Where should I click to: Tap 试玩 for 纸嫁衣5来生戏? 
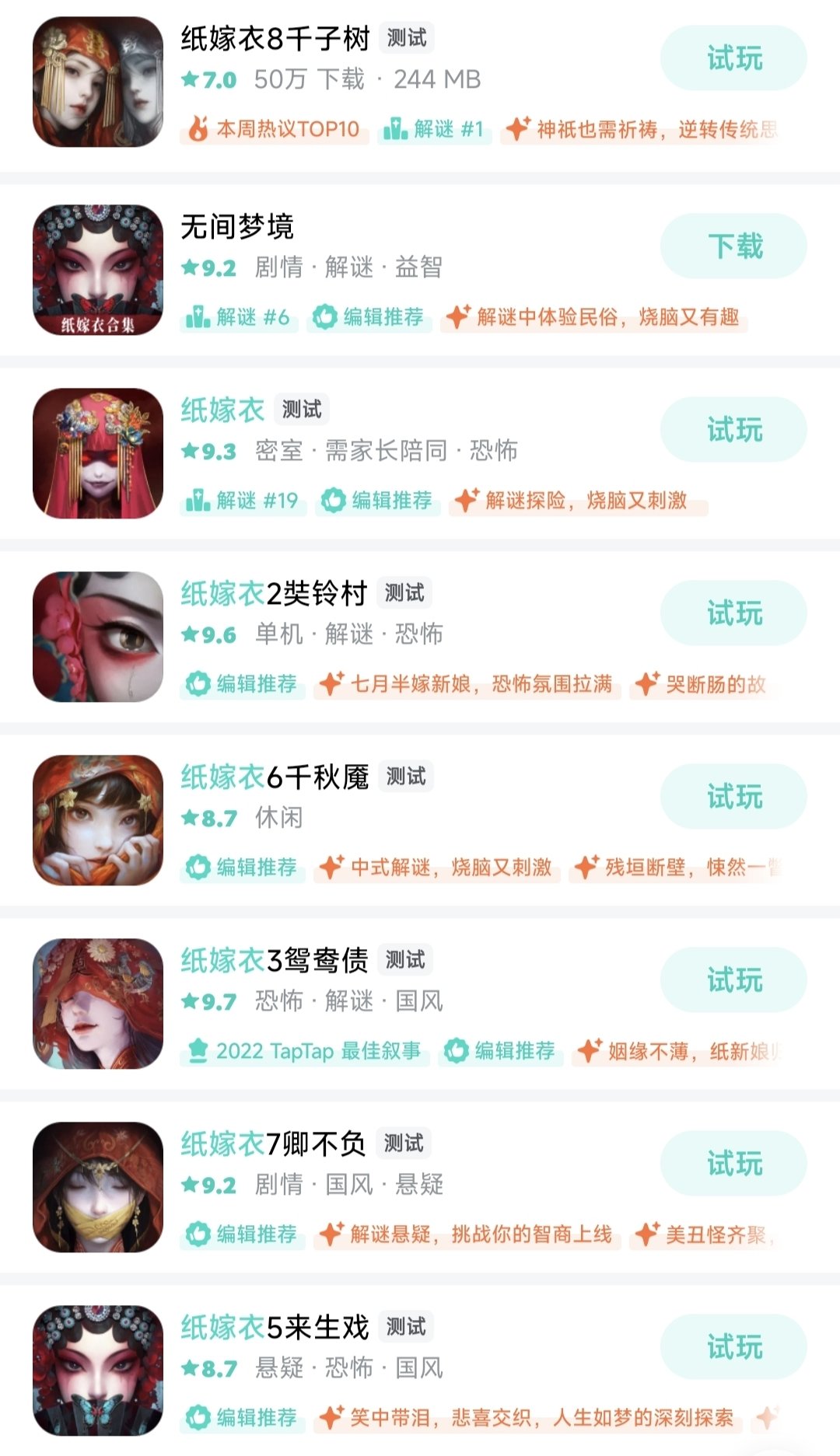(733, 1347)
